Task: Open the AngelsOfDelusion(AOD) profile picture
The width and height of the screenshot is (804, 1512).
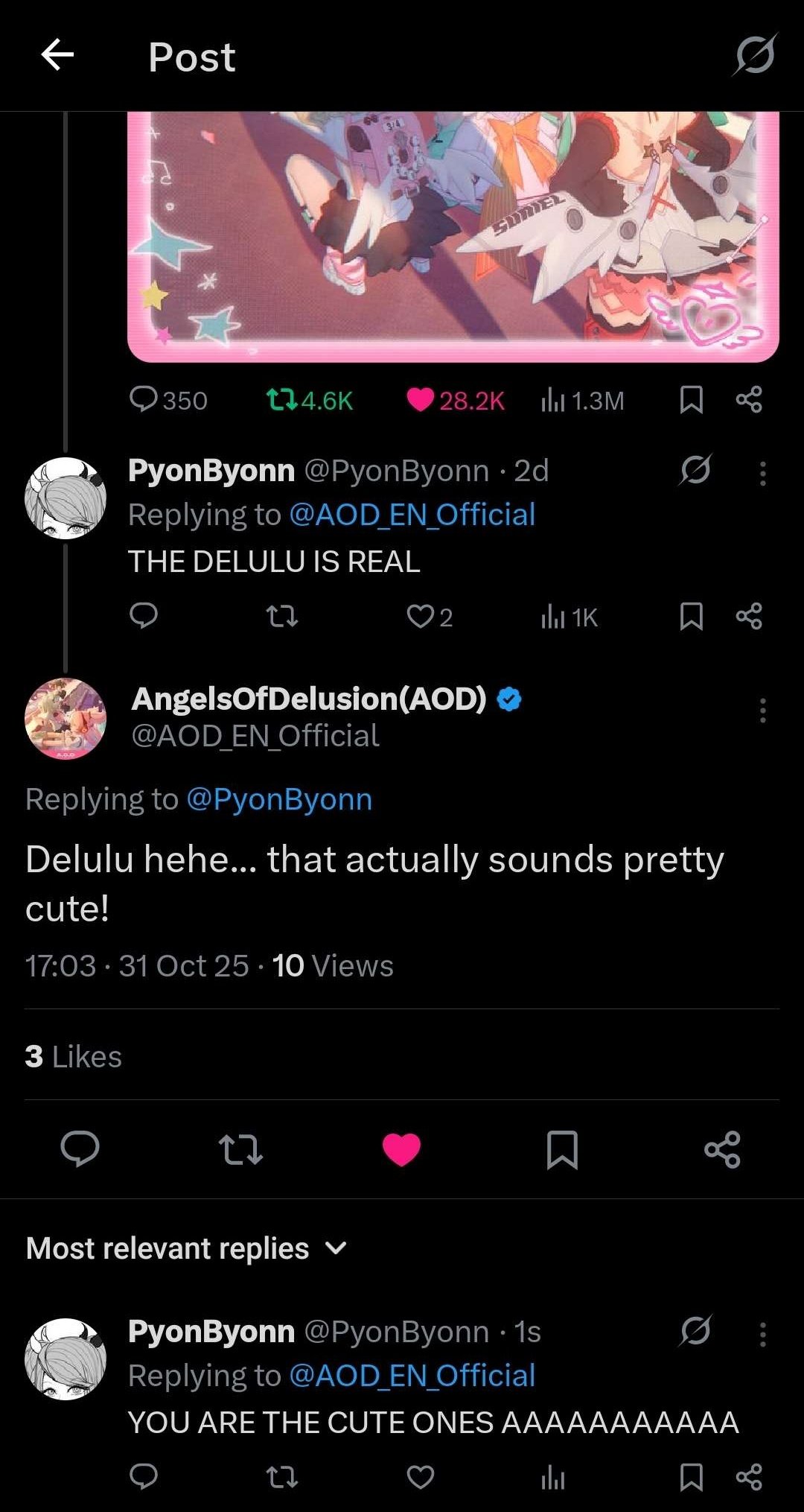Action: click(66, 719)
